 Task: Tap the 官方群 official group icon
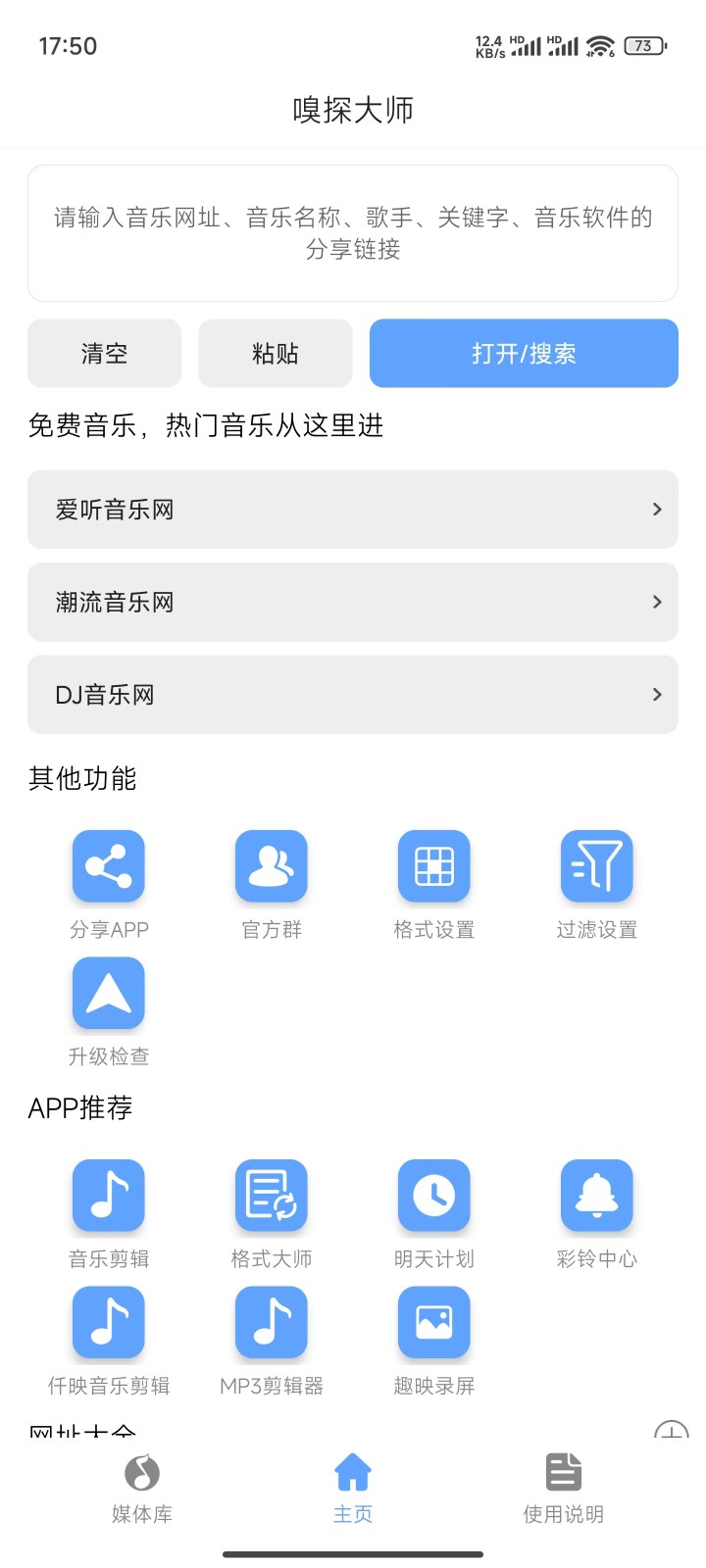coord(271,866)
